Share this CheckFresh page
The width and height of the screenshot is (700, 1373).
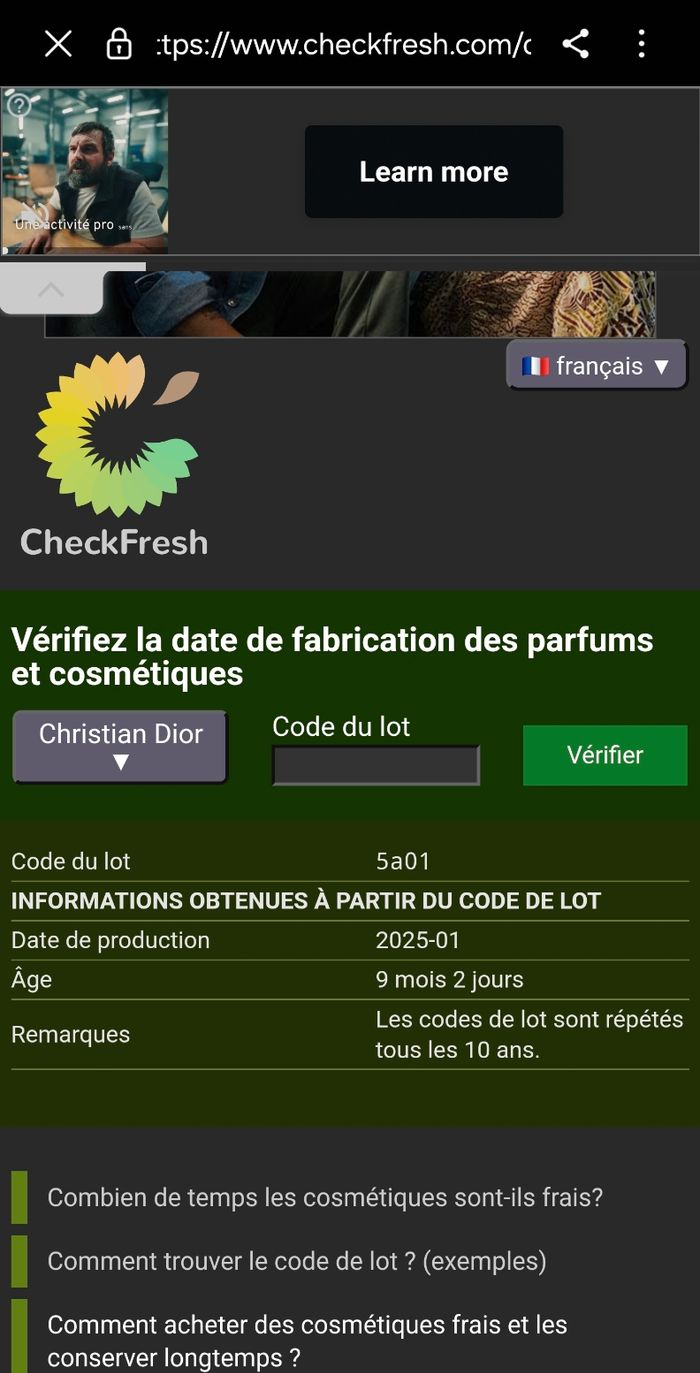tap(575, 44)
